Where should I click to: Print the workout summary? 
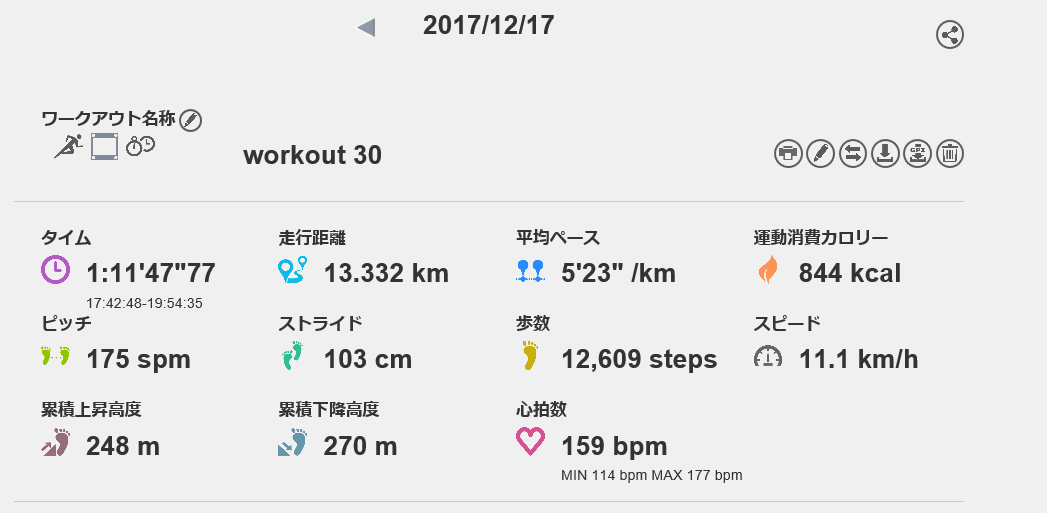788,153
